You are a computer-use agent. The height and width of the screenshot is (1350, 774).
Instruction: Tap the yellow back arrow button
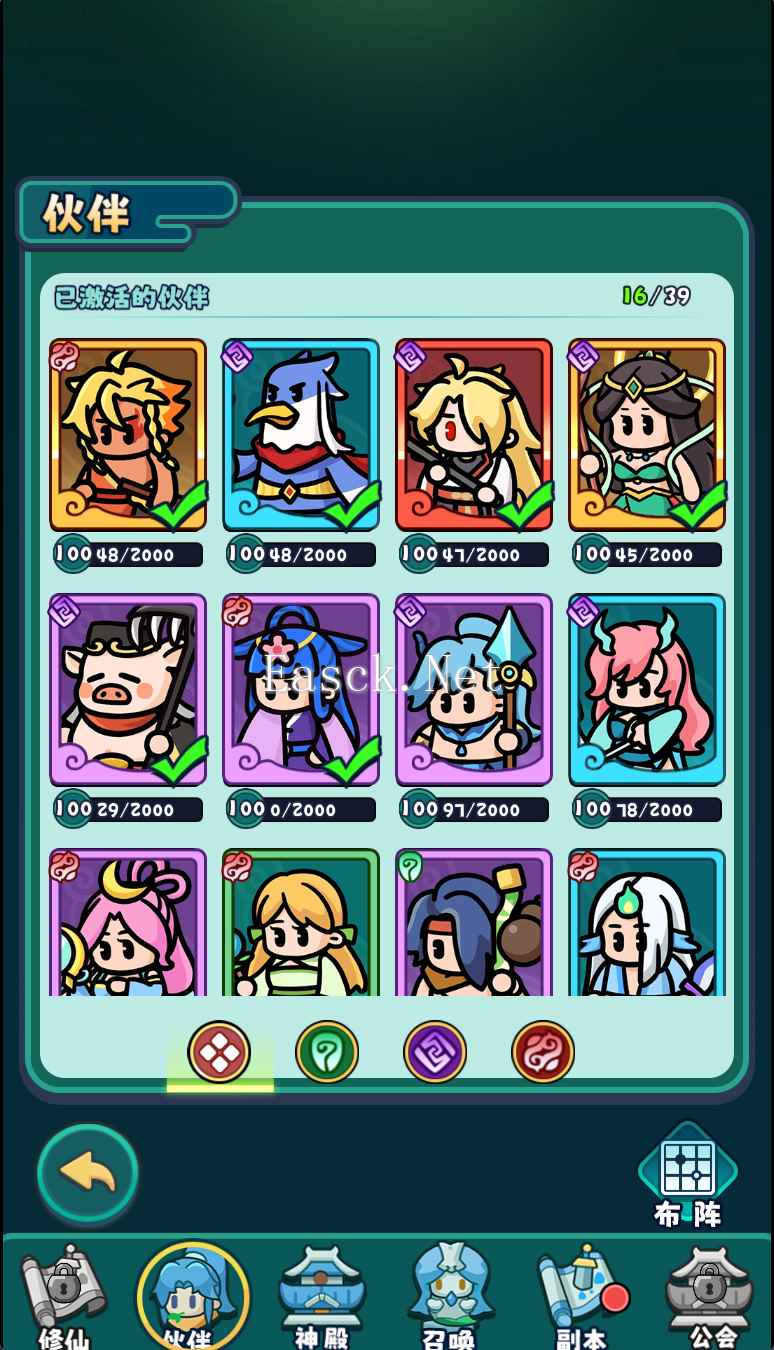coord(88,1173)
